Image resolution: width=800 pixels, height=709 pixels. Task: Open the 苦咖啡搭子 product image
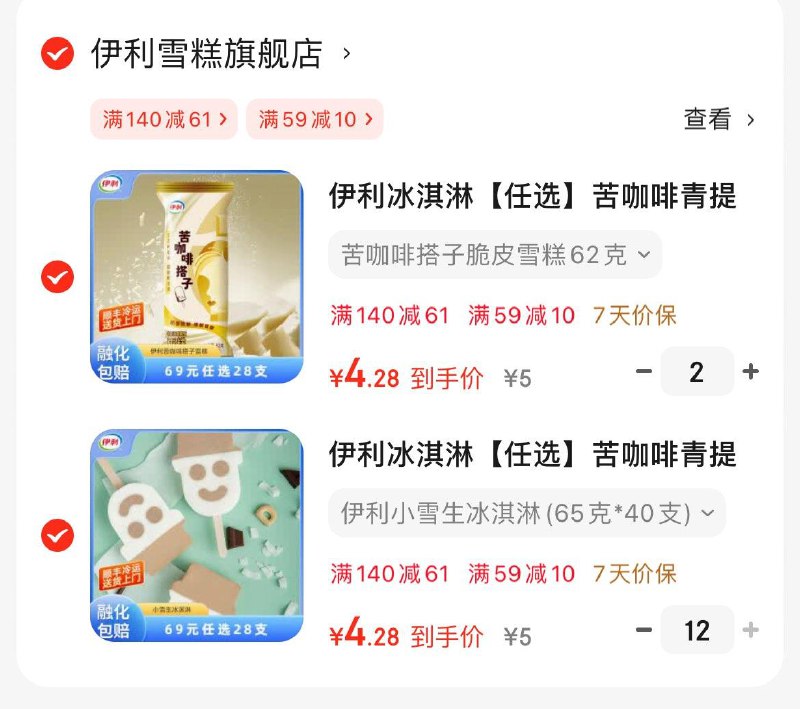196,277
